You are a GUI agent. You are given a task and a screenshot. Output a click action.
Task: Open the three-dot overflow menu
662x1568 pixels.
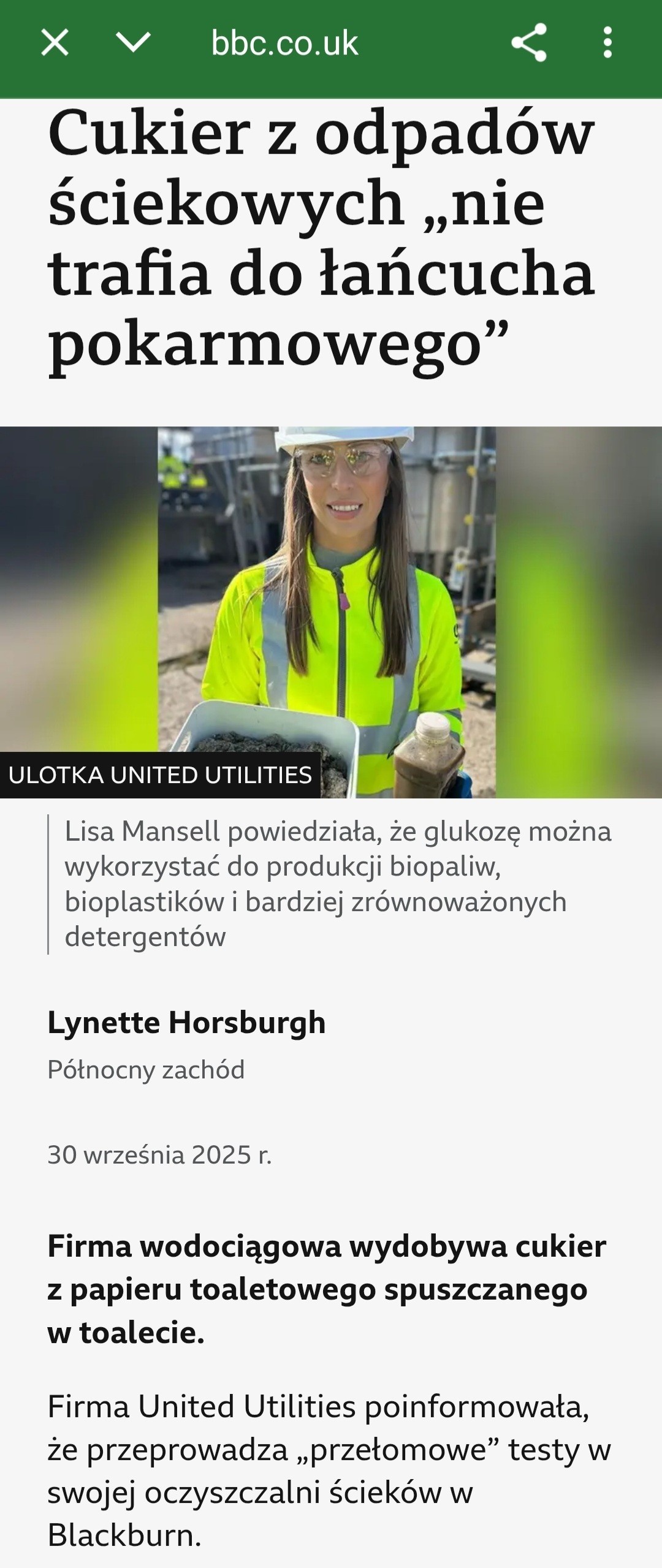pos(607,43)
